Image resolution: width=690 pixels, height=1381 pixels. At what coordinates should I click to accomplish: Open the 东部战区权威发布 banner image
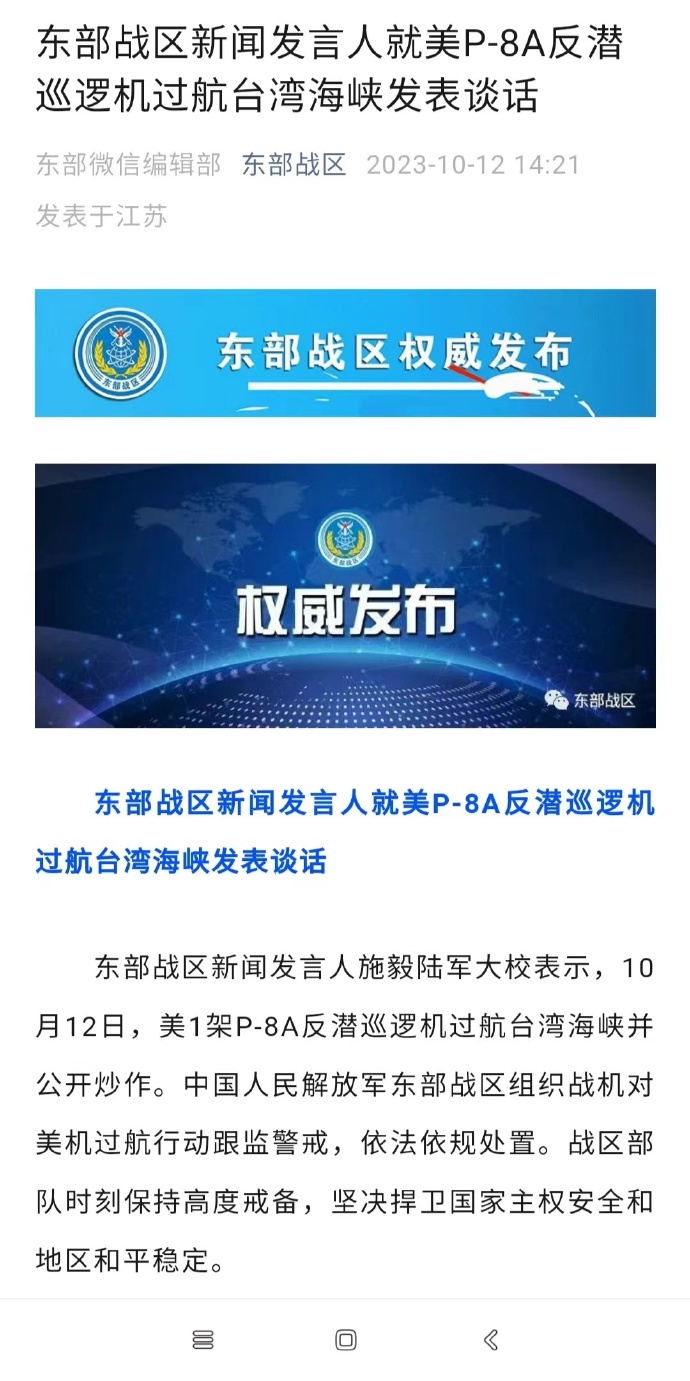pos(345,353)
